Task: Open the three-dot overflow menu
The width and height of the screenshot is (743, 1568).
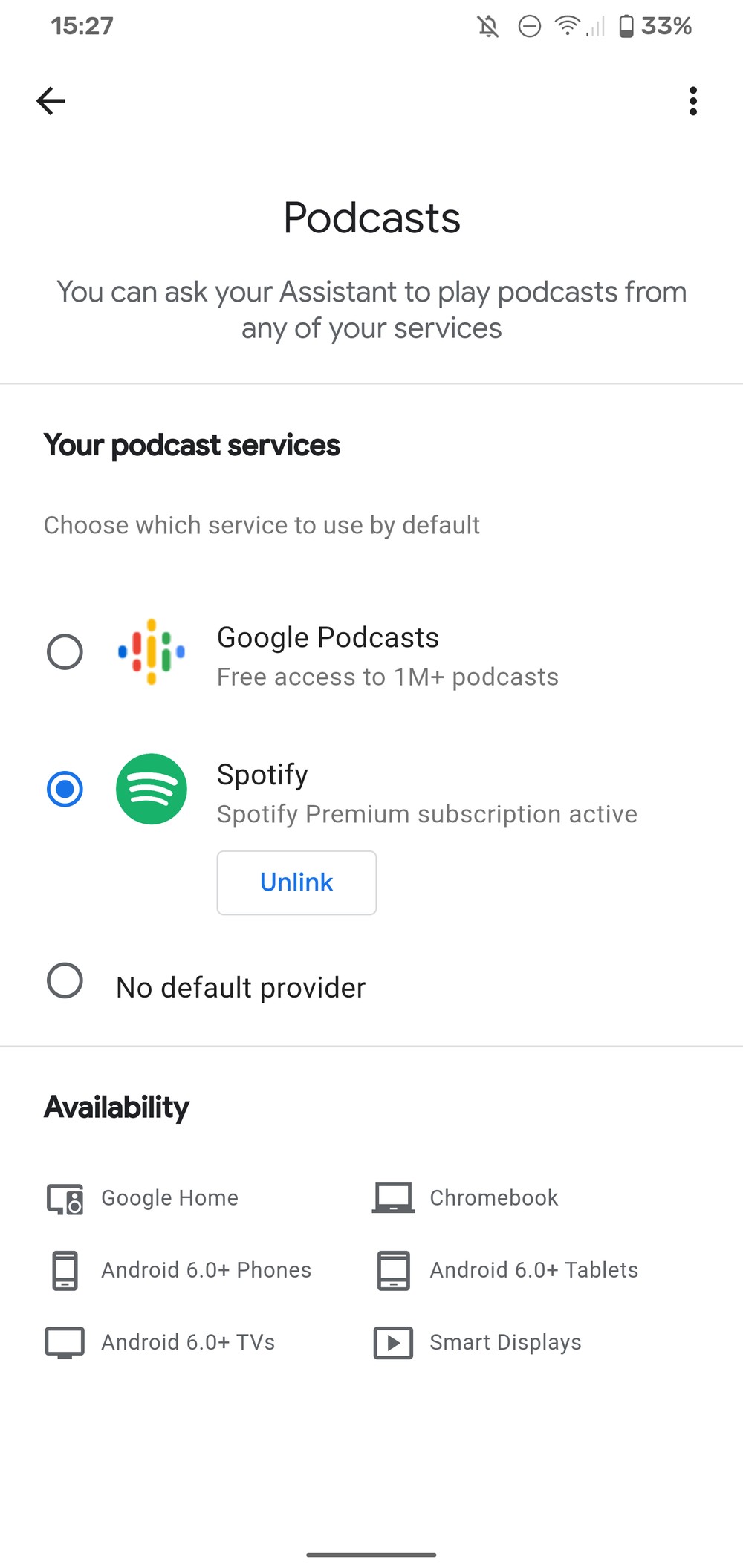Action: coord(692,101)
